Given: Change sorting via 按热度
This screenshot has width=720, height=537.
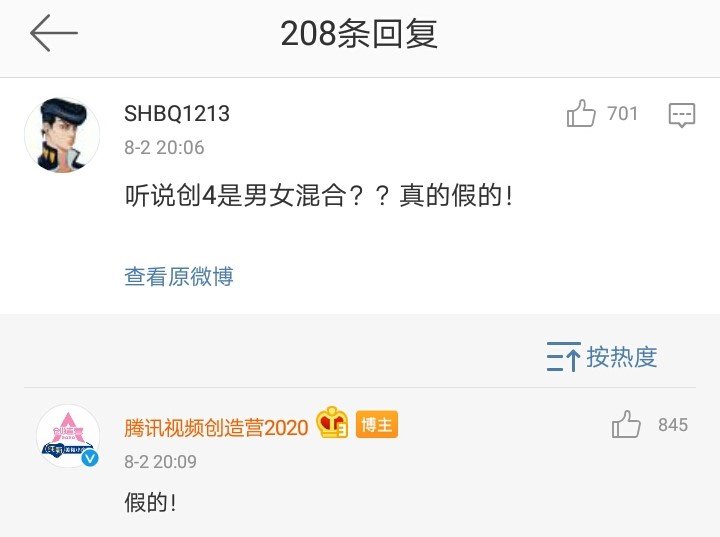Looking at the screenshot, I should (602, 357).
